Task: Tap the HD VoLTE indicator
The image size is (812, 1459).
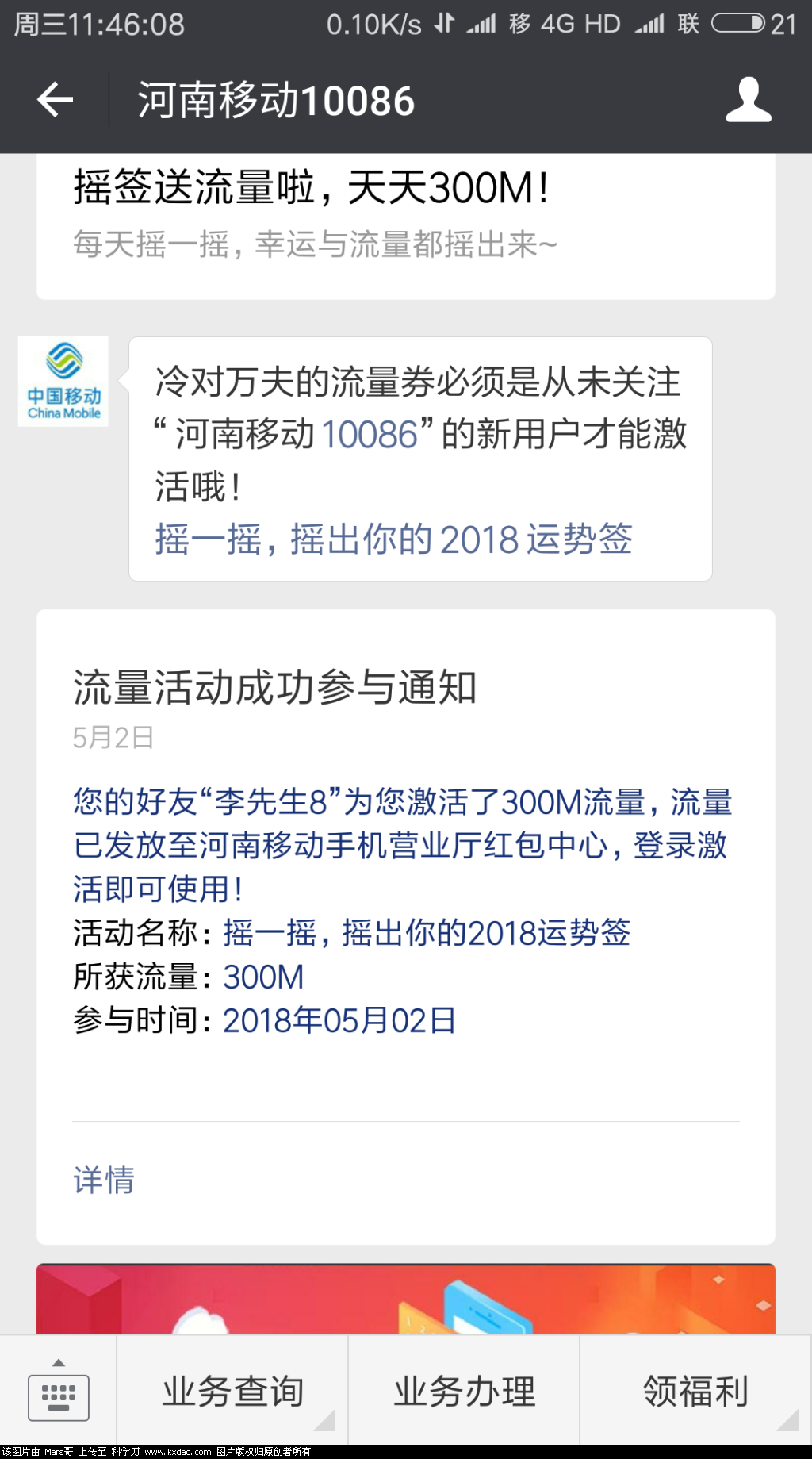Action: [x=603, y=24]
